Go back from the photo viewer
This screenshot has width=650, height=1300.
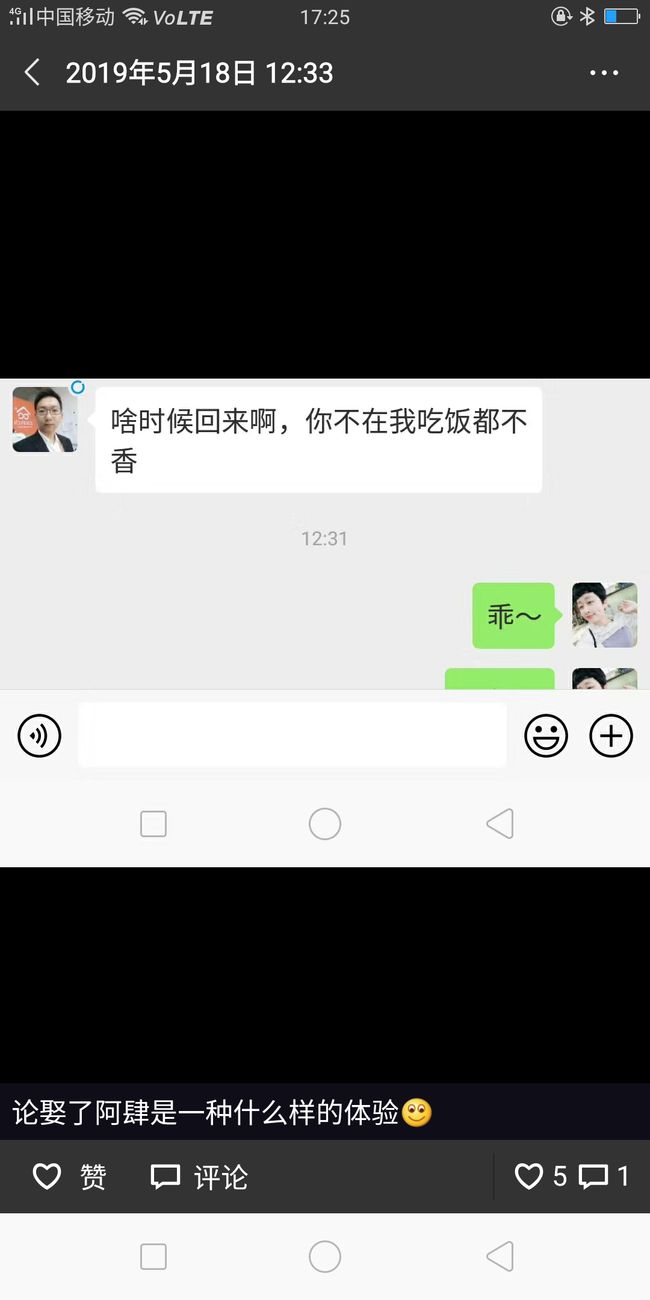(x=33, y=73)
